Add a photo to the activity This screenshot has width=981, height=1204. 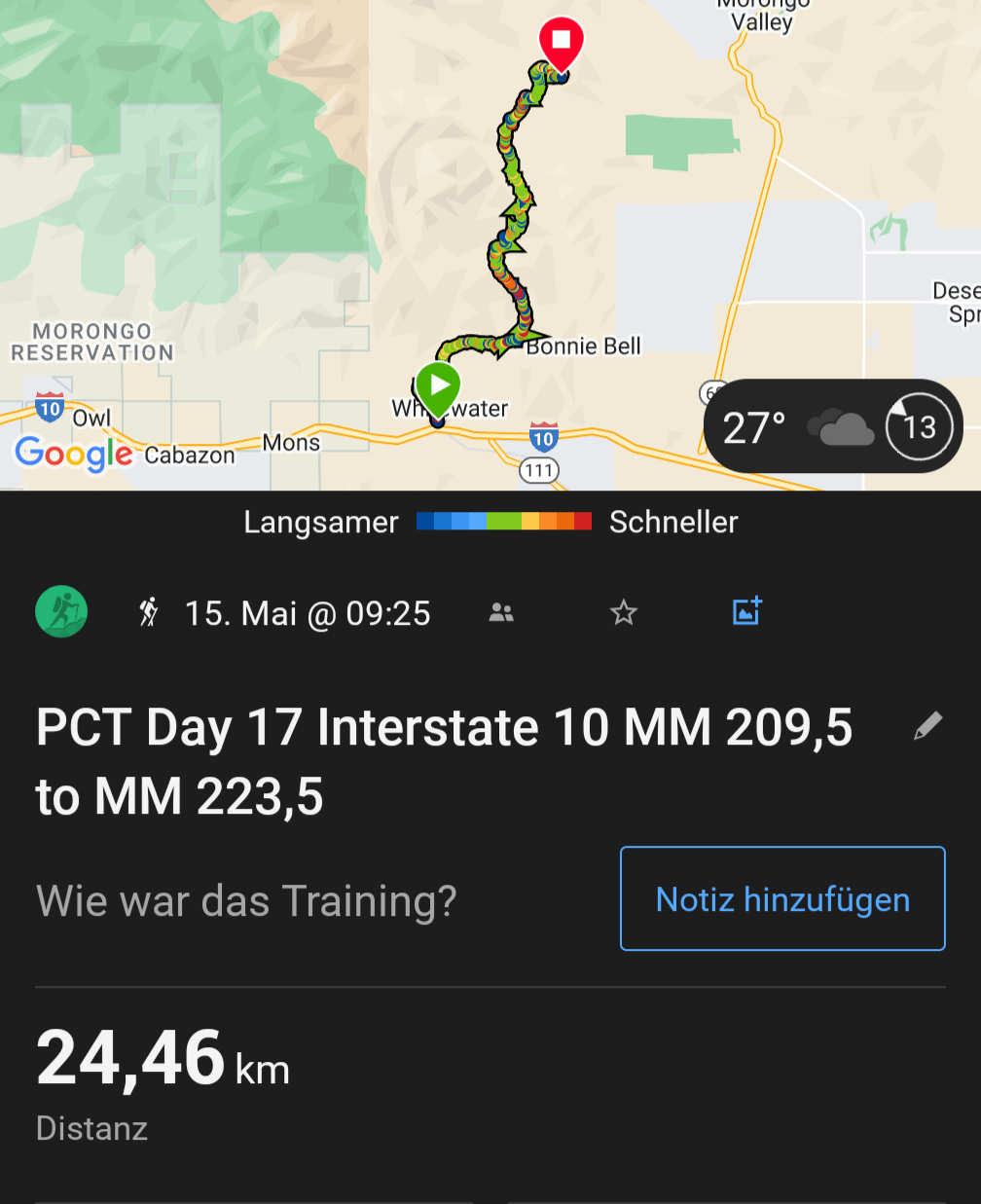746,611
